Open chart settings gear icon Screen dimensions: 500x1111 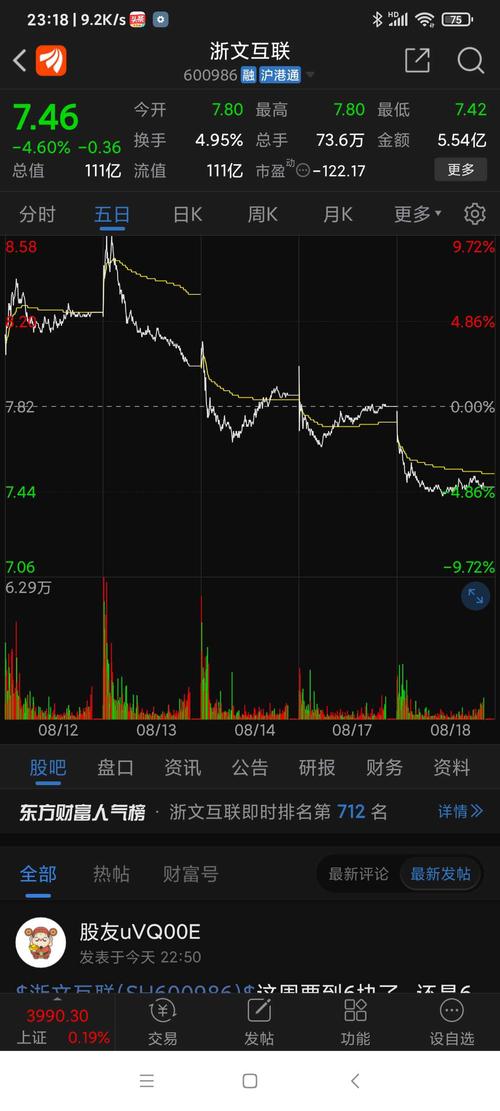click(x=475, y=214)
